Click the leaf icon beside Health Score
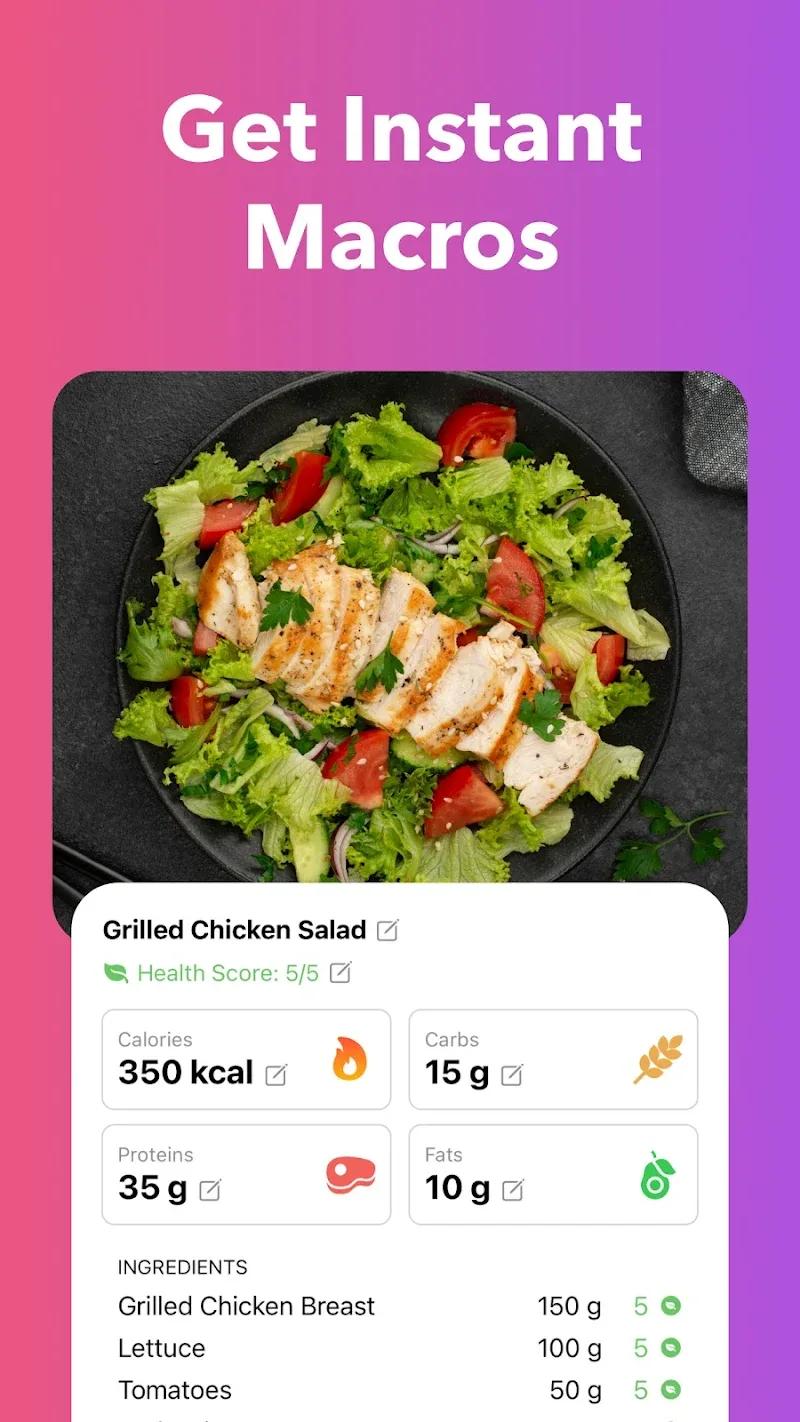Image resolution: width=800 pixels, height=1422 pixels. coord(117,973)
